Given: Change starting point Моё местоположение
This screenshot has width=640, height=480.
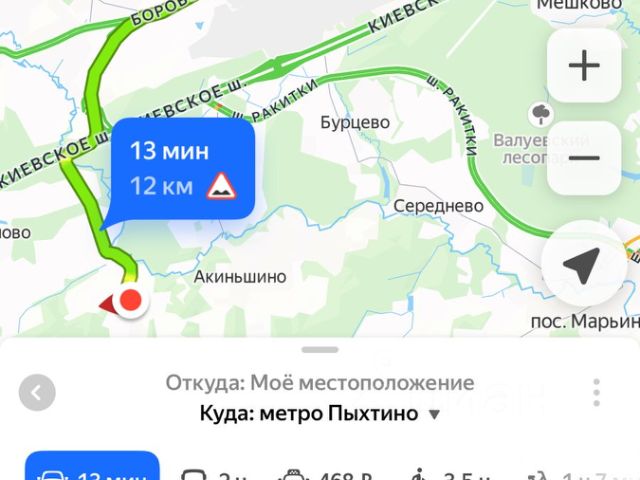Looking at the screenshot, I should point(320,383).
